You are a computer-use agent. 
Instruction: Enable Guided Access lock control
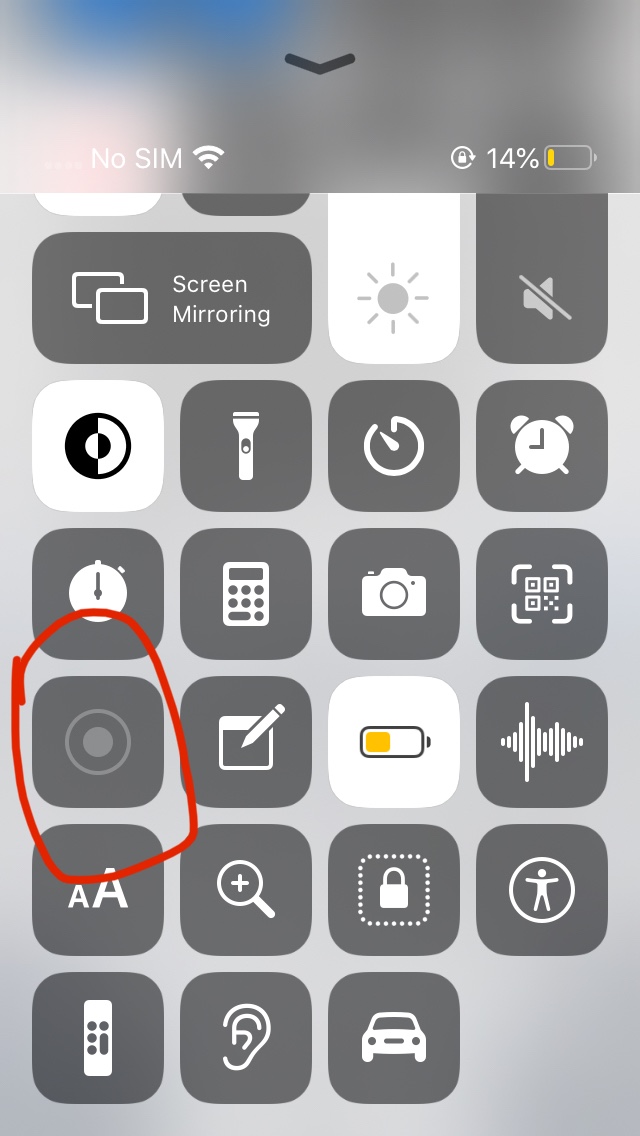(x=394, y=890)
